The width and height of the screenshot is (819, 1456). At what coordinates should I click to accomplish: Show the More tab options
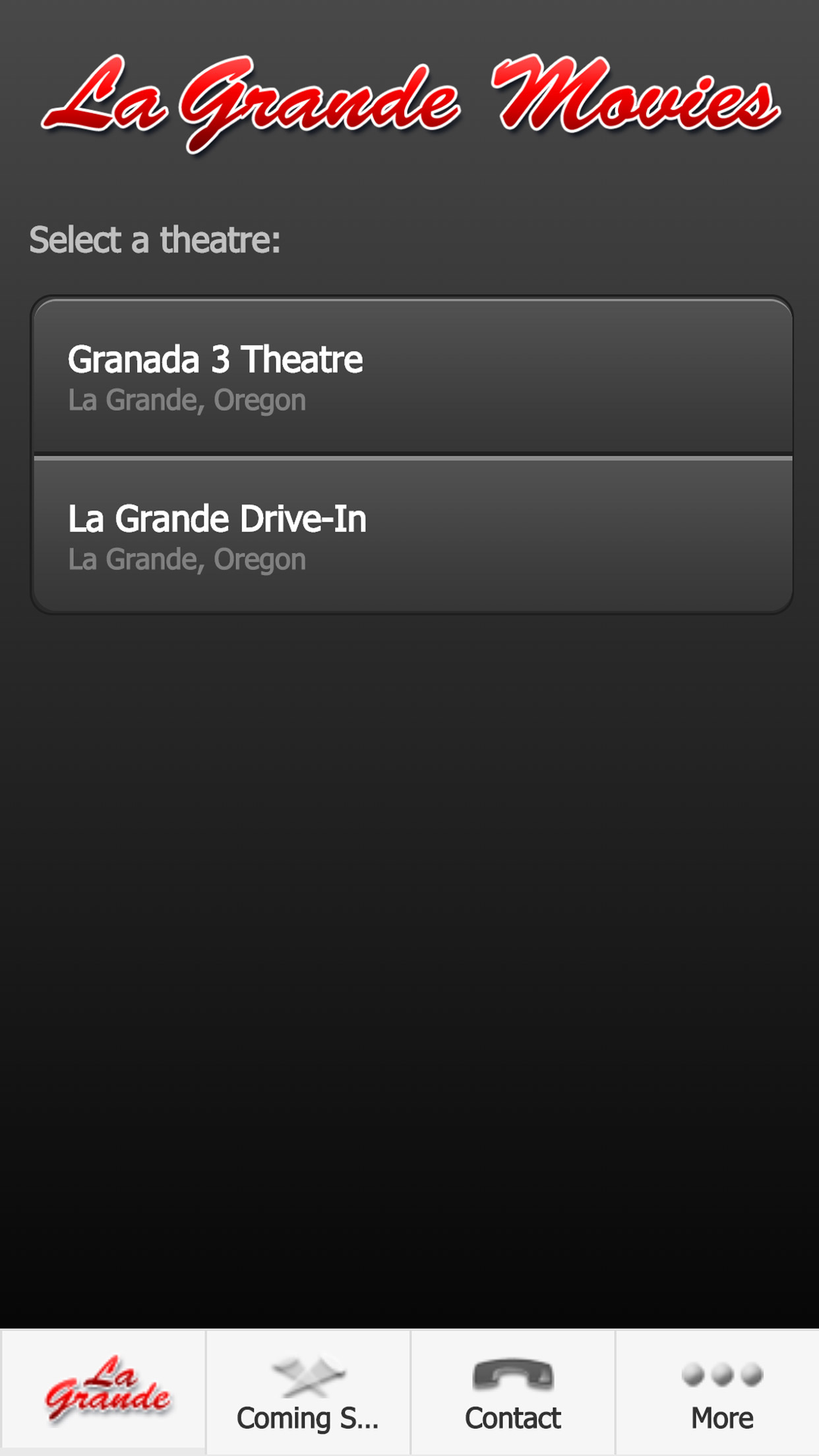coord(717,1391)
